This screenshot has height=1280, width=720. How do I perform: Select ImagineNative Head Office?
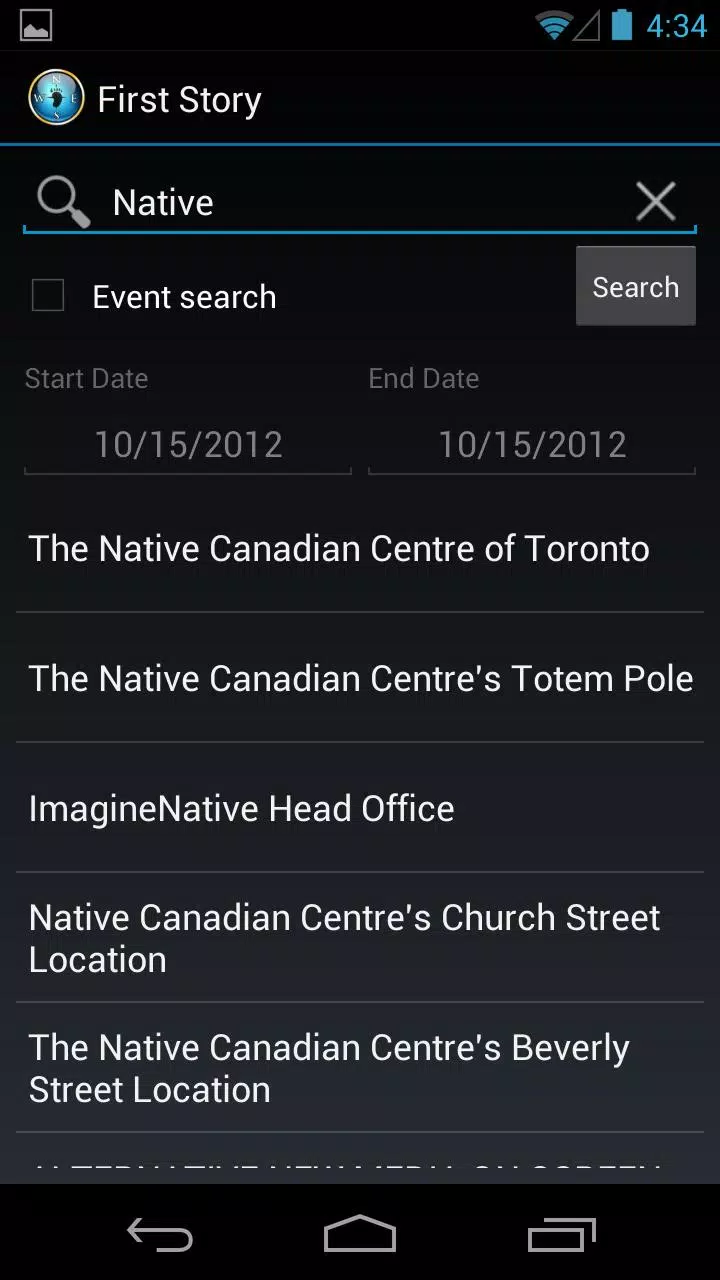point(360,808)
